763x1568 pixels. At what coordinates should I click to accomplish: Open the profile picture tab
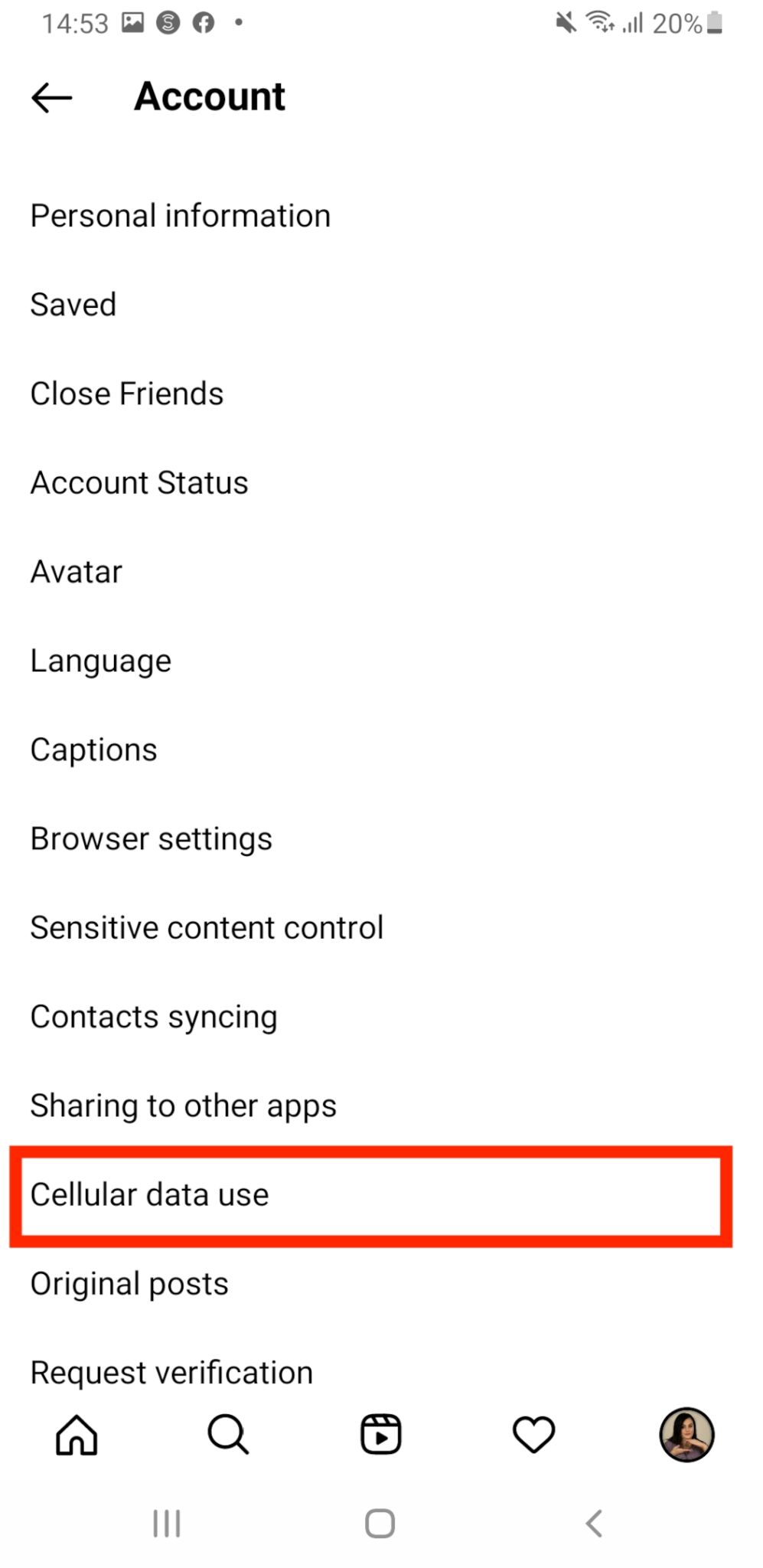coord(686,1434)
